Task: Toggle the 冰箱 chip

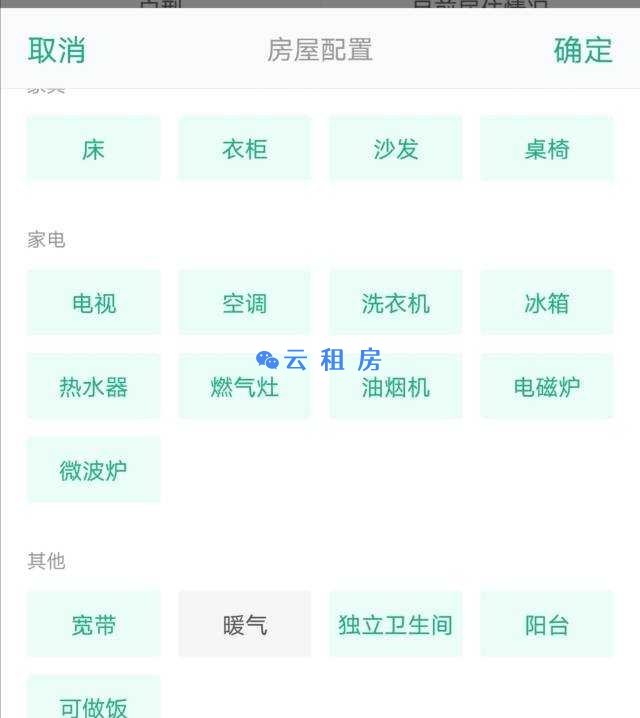Action: click(547, 303)
